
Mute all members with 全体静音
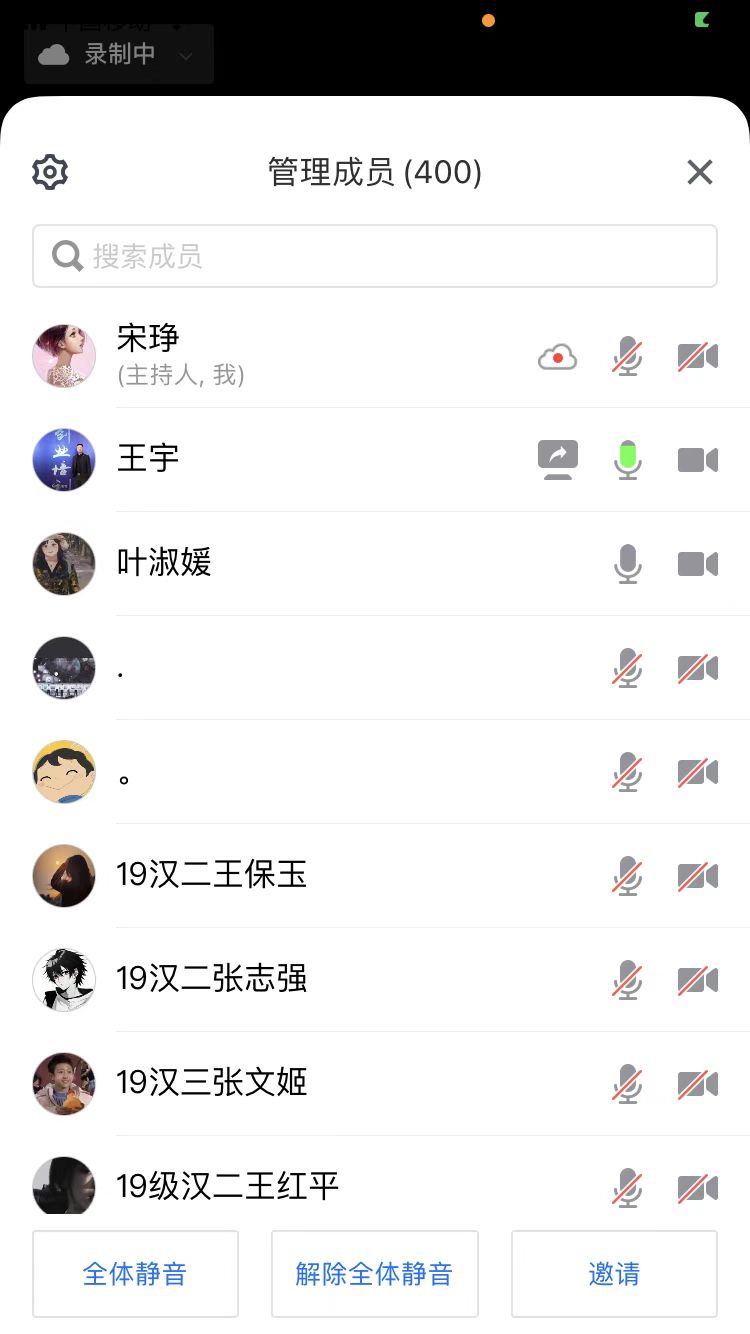[x=135, y=1273]
